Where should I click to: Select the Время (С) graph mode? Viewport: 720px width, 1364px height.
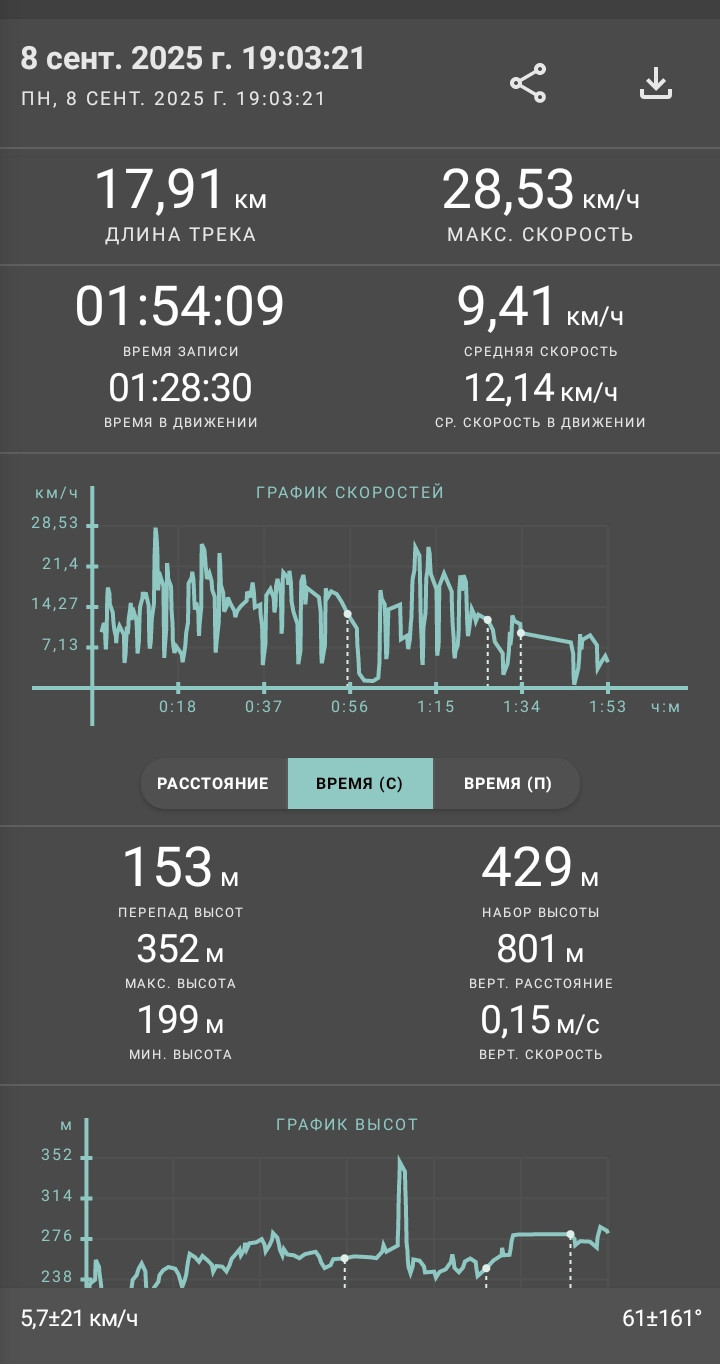click(360, 783)
